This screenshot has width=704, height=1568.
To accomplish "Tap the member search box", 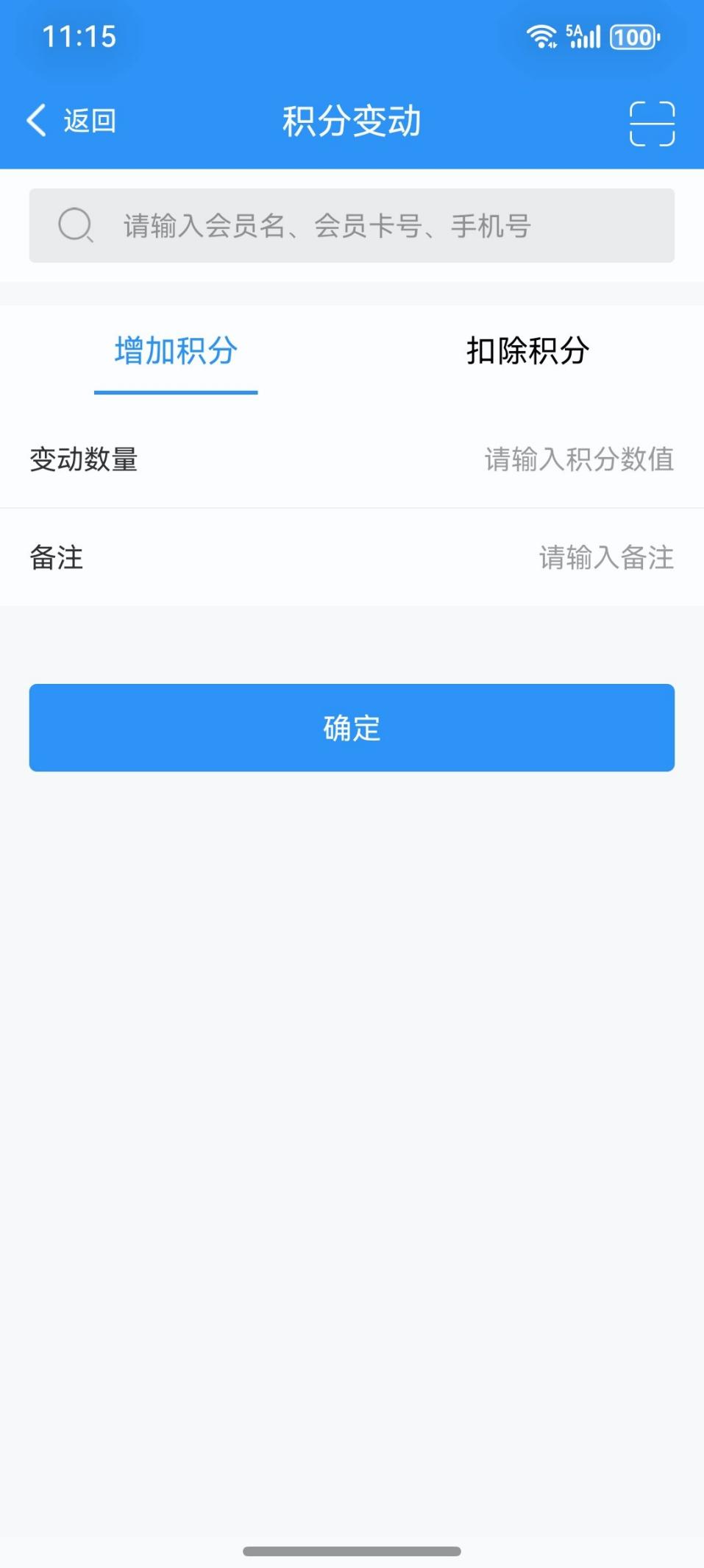I will [352, 226].
